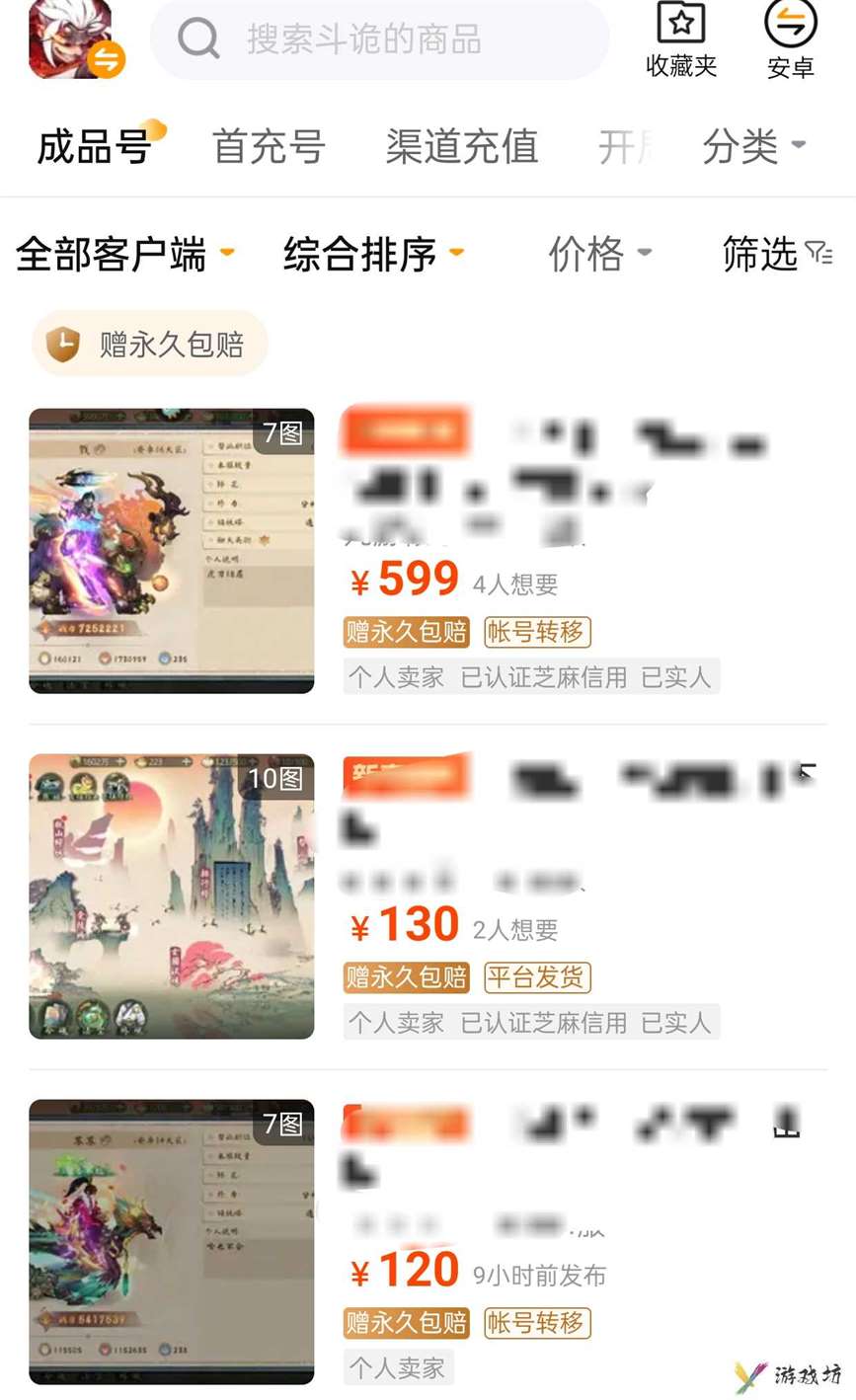856x1400 pixels.
Task: Open the 综合排序 sorting dropdown
Action: [372, 255]
